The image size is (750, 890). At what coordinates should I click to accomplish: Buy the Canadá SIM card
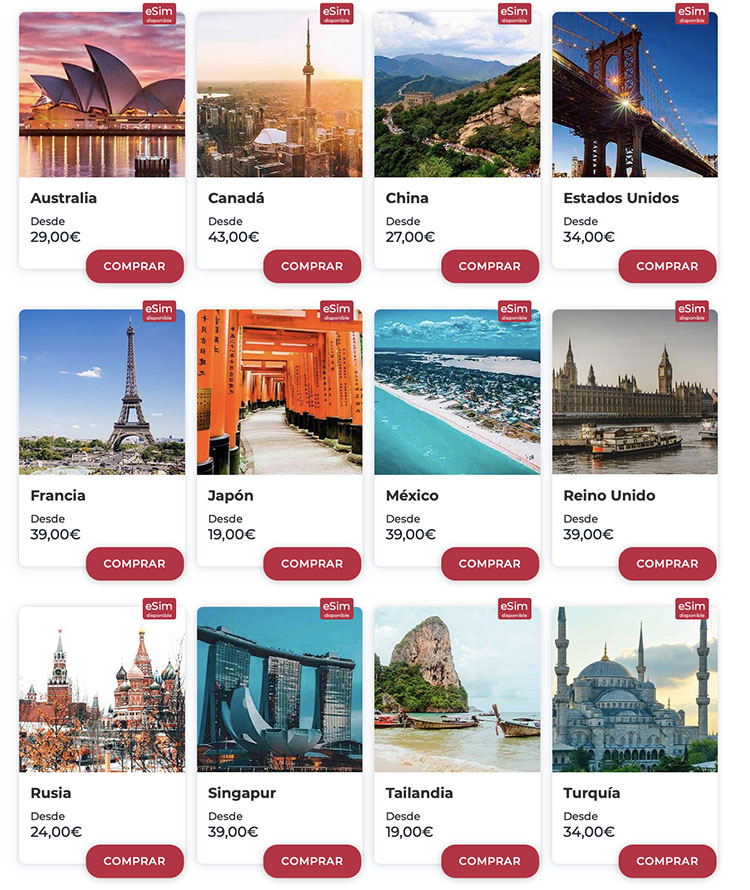coord(312,266)
